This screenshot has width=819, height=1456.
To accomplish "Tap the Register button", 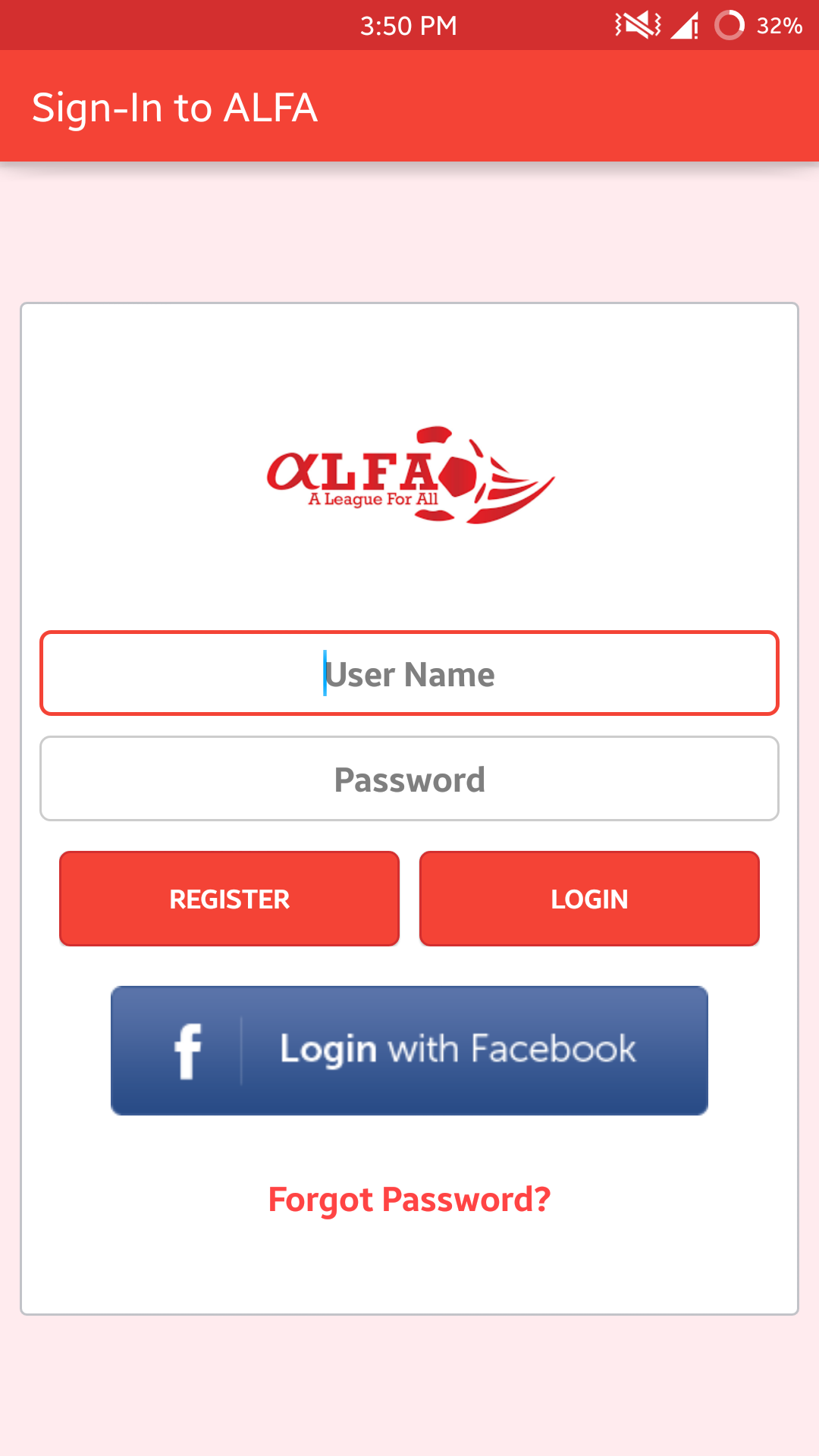I will [x=229, y=899].
